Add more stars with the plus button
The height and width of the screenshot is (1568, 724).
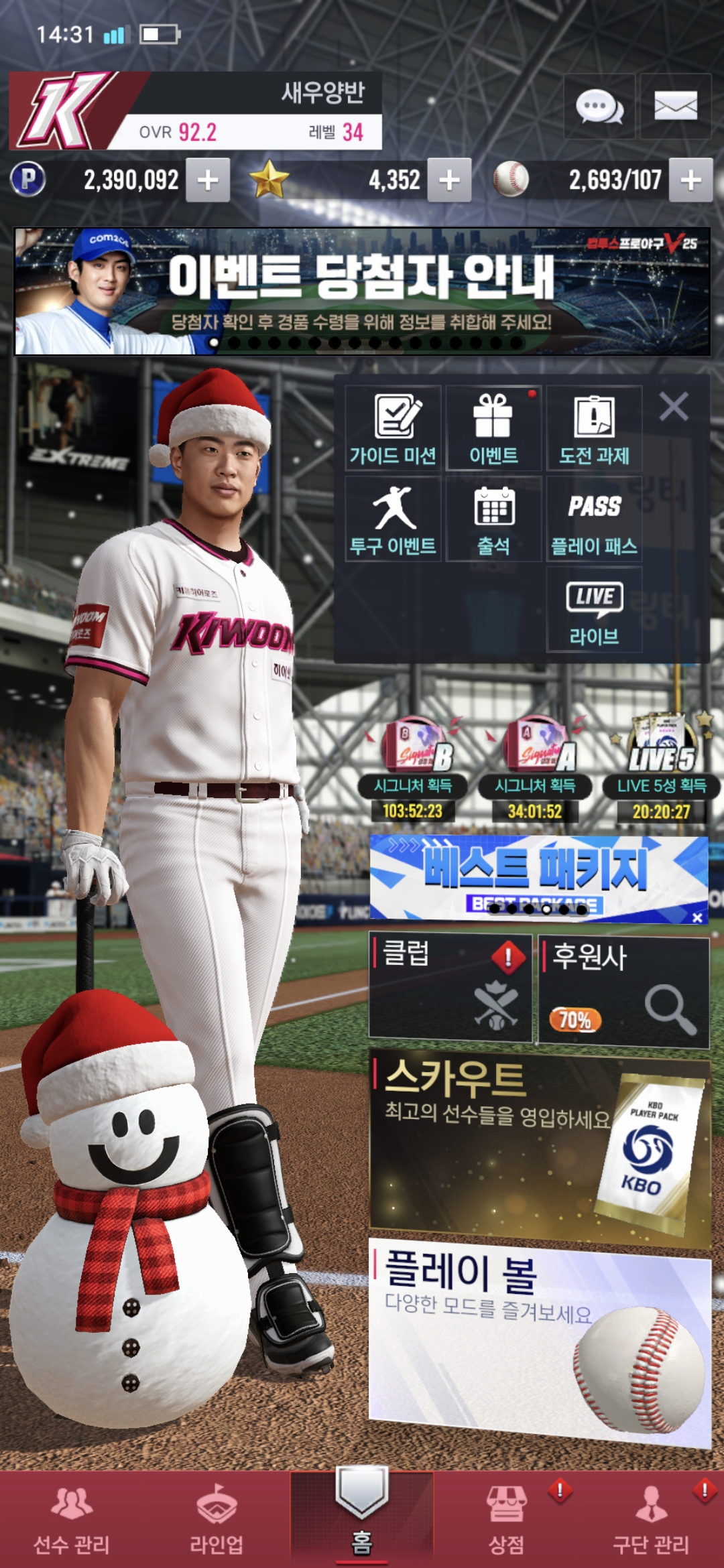[x=449, y=180]
